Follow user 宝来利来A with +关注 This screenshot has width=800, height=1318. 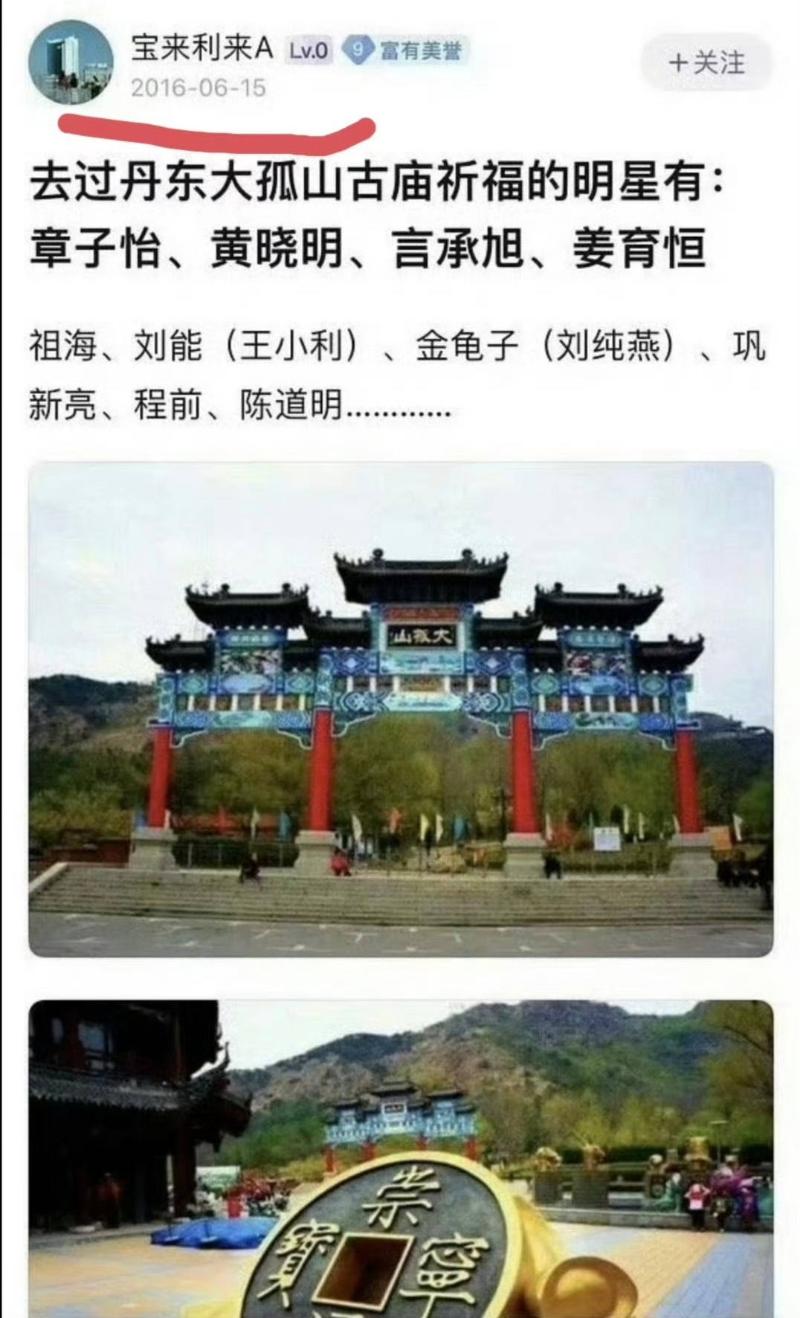click(x=706, y=63)
